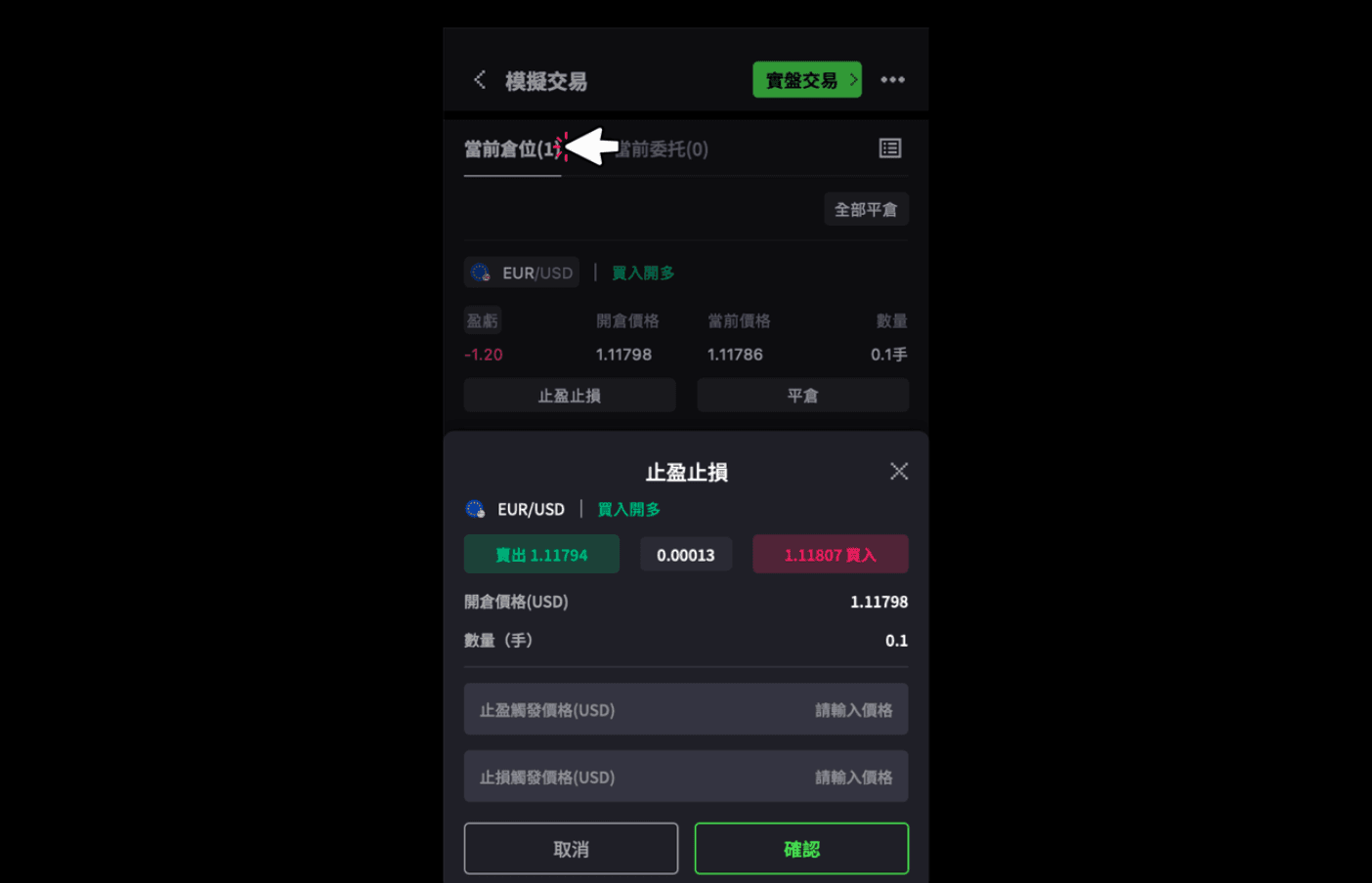Tap 取消 to cancel
This screenshot has height=883, width=1372.
(571, 849)
